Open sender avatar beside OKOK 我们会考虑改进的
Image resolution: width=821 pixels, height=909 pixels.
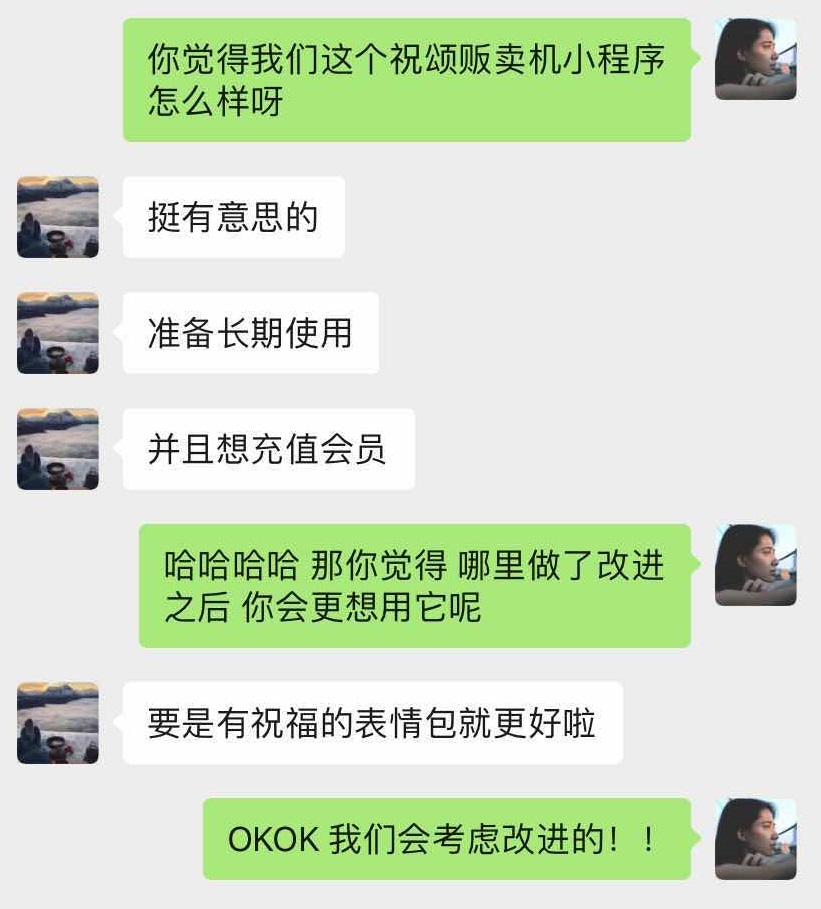pyautogui.click(x=755, y=839)
